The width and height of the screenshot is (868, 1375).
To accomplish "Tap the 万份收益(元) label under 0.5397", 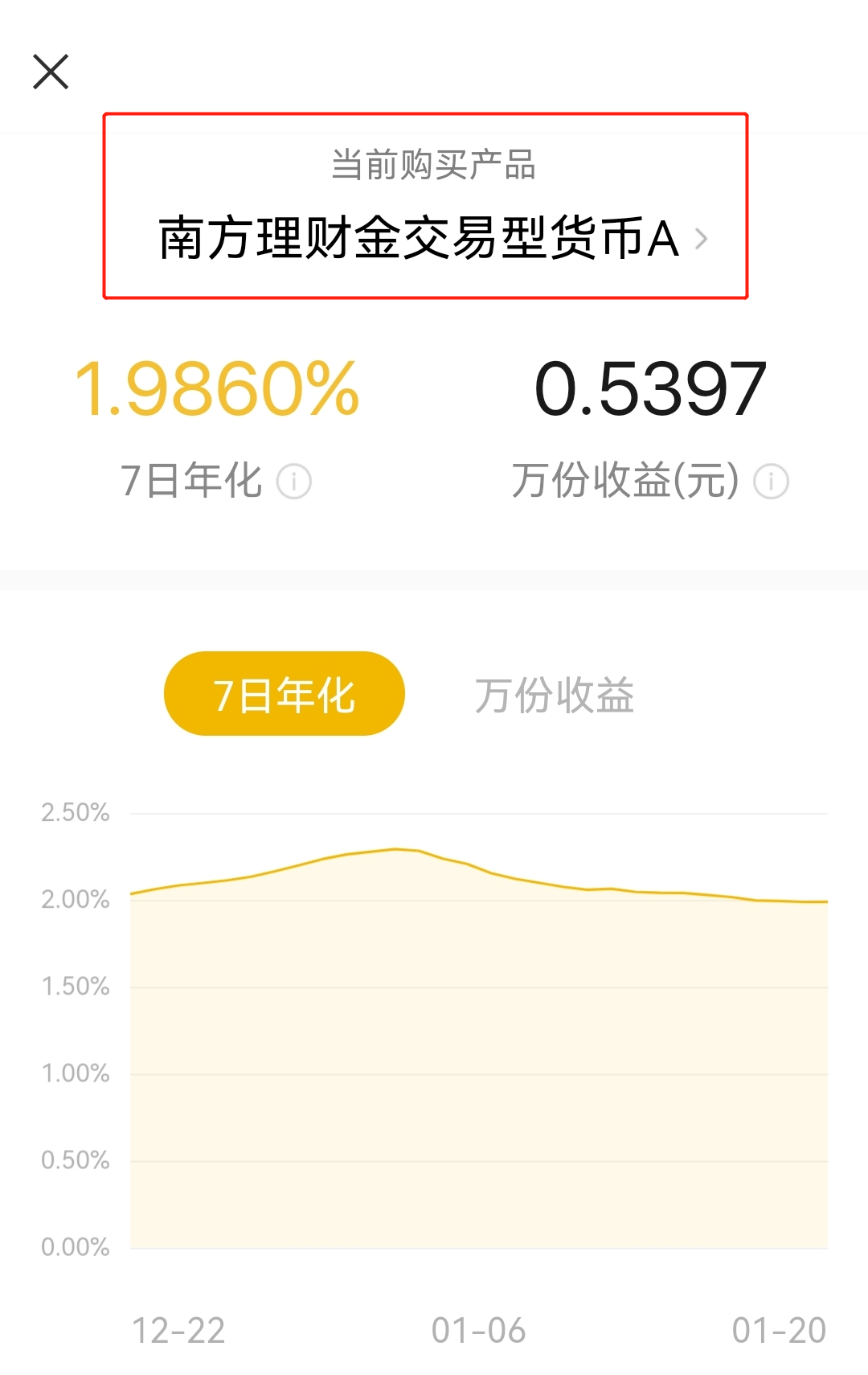I will 627,479.
